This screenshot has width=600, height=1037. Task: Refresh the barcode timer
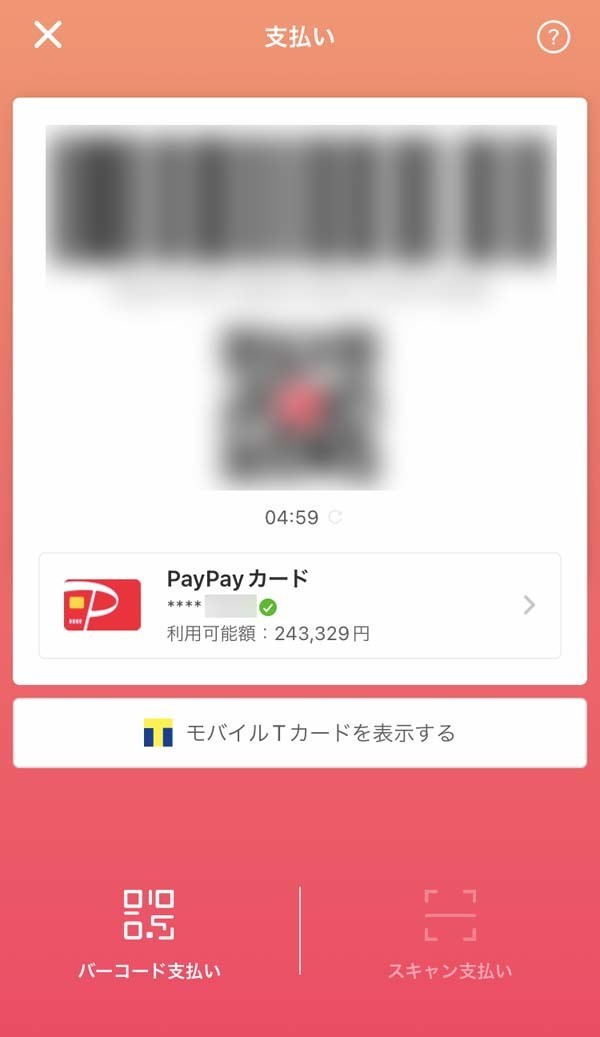335,517
